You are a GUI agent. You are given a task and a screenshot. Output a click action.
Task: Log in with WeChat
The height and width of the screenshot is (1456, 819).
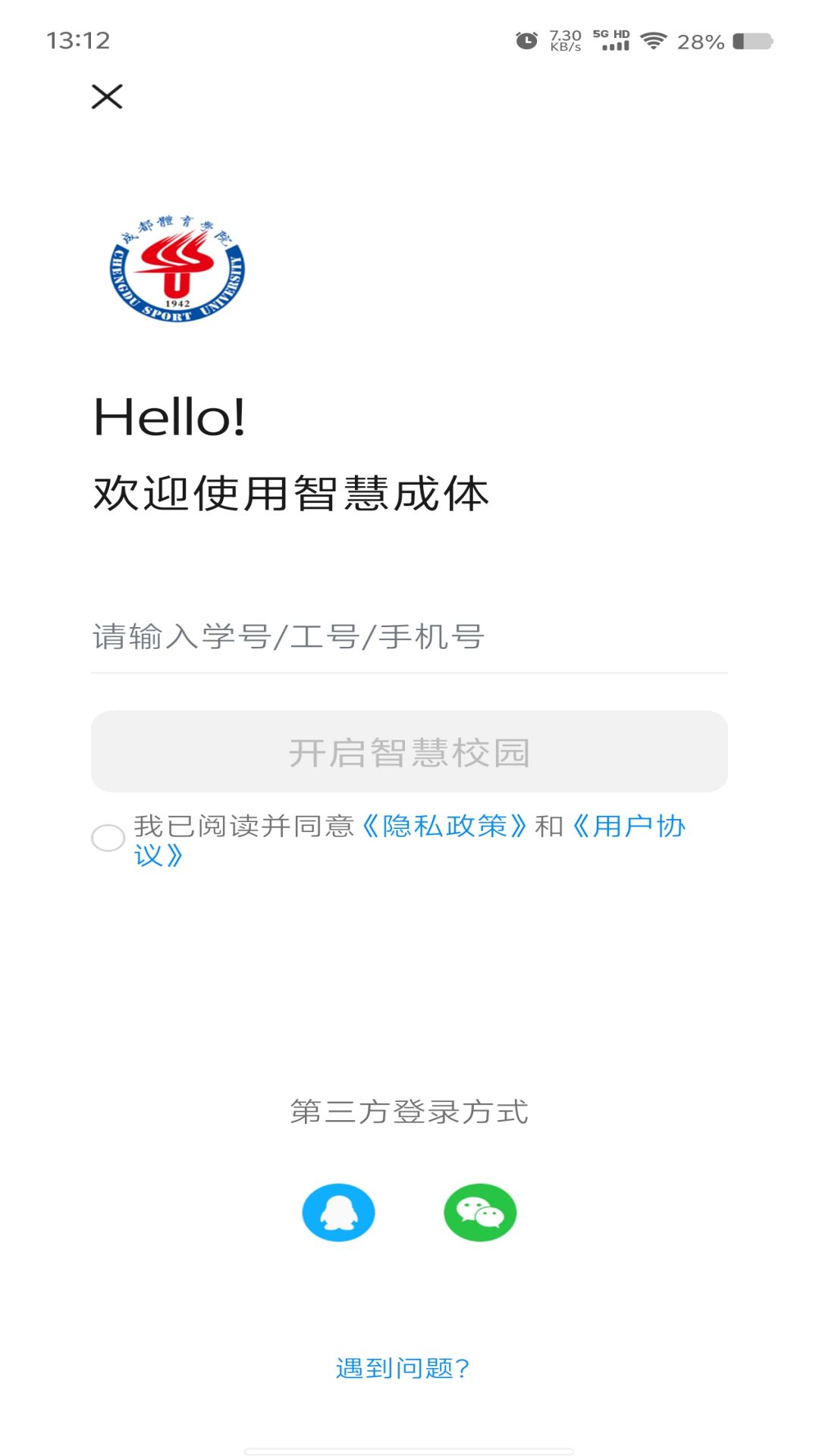(x=480, y=1212)
